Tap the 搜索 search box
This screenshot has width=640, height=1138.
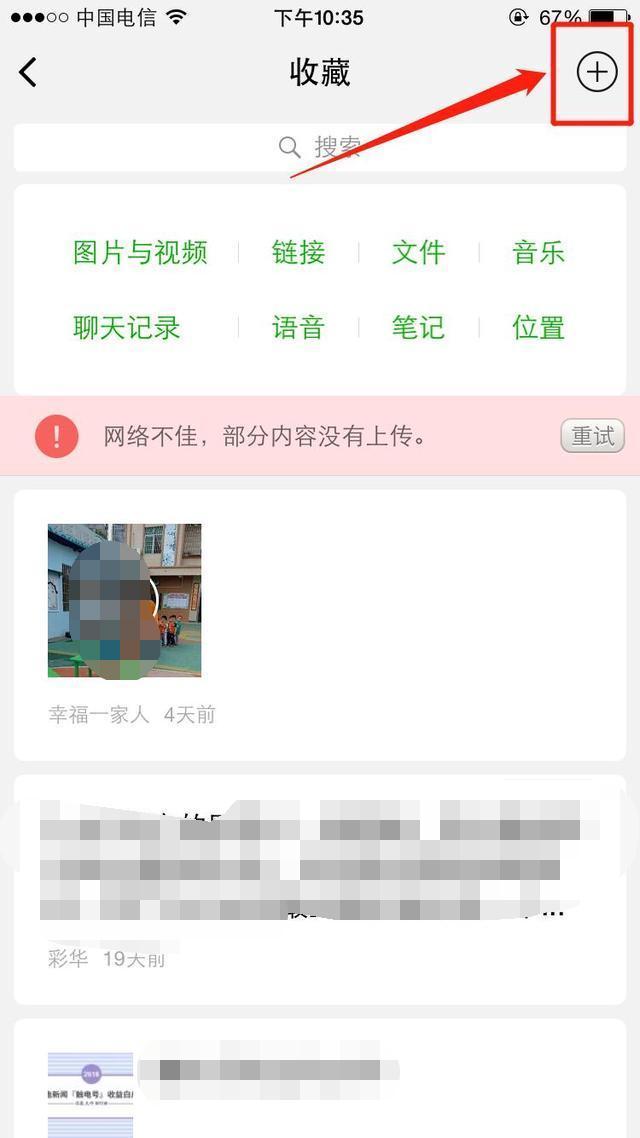coord(320,148)
